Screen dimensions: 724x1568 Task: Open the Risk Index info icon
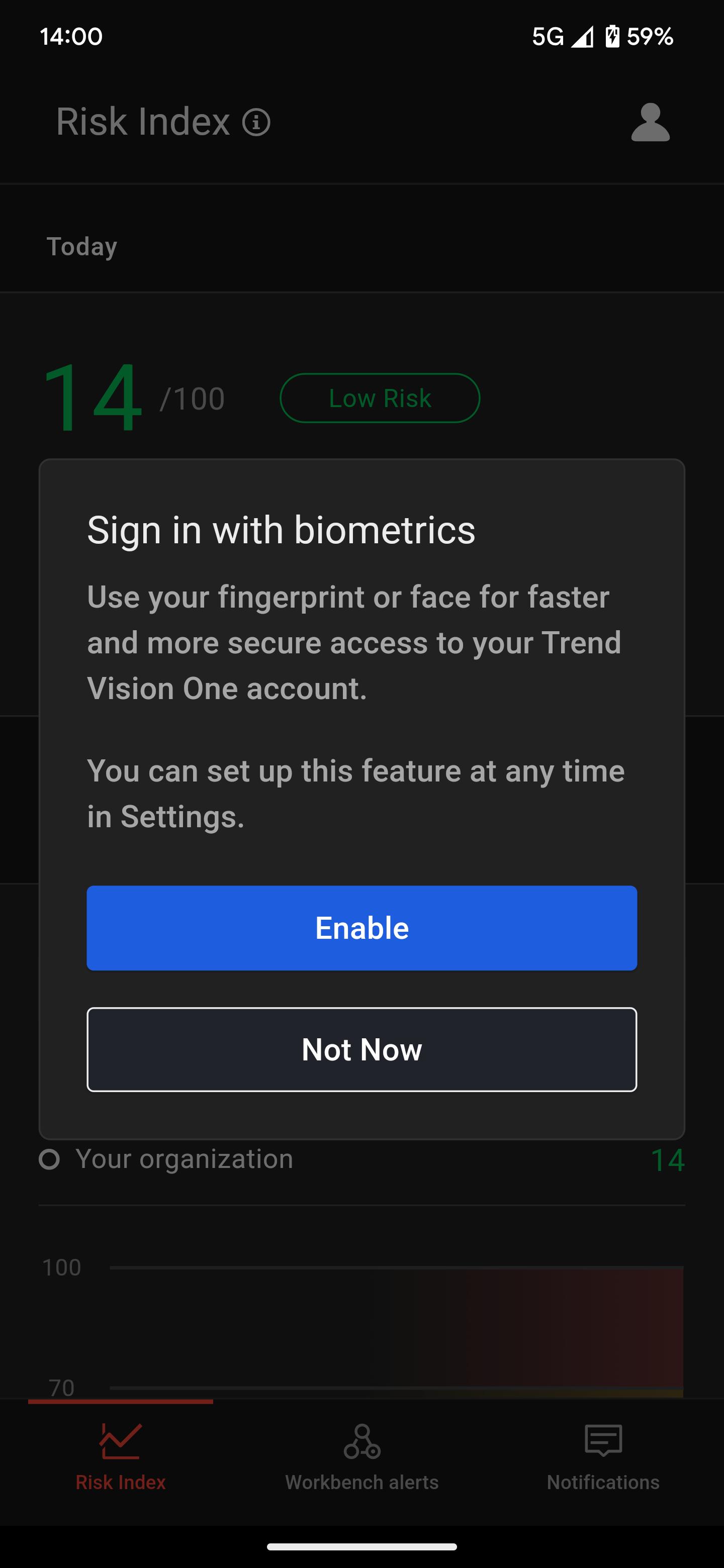(256, 122)
